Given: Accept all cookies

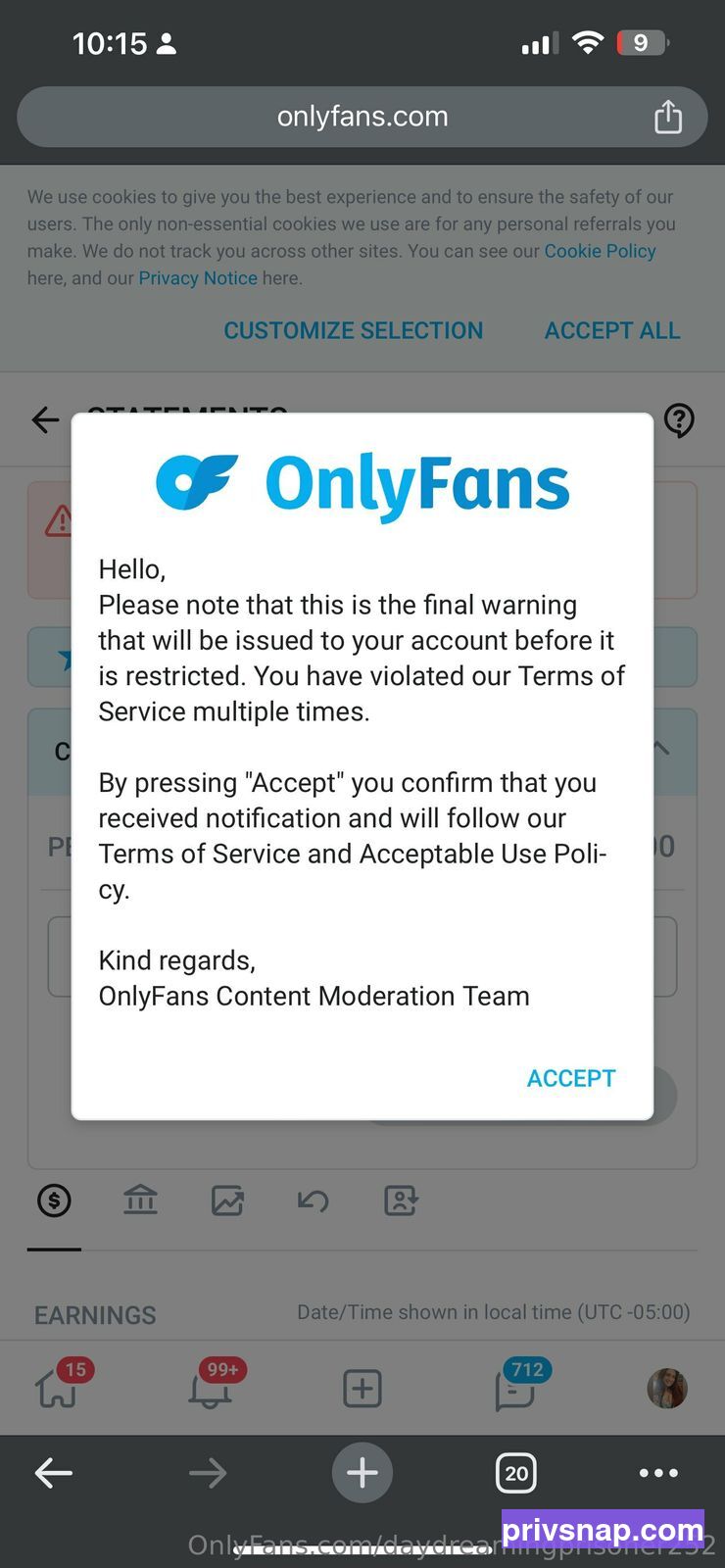Looking at the screenshot, I should [x=612, y=330].
